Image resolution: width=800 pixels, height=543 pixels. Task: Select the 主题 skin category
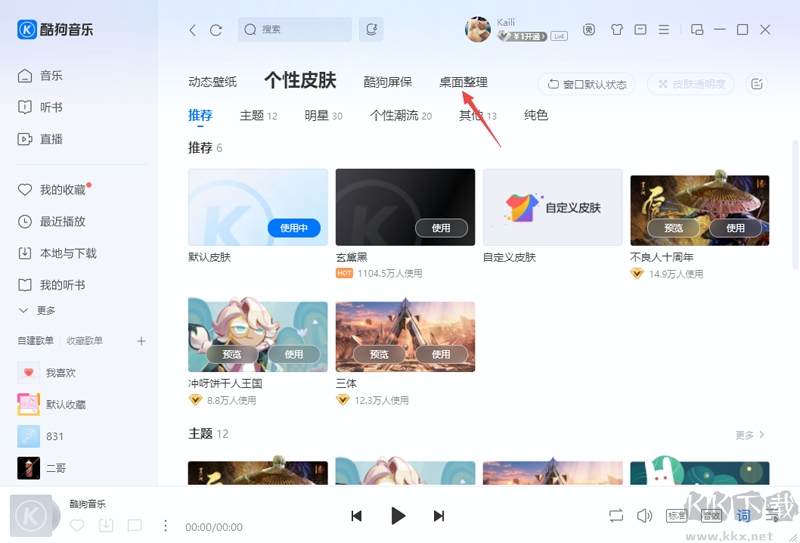click(252, 116)
